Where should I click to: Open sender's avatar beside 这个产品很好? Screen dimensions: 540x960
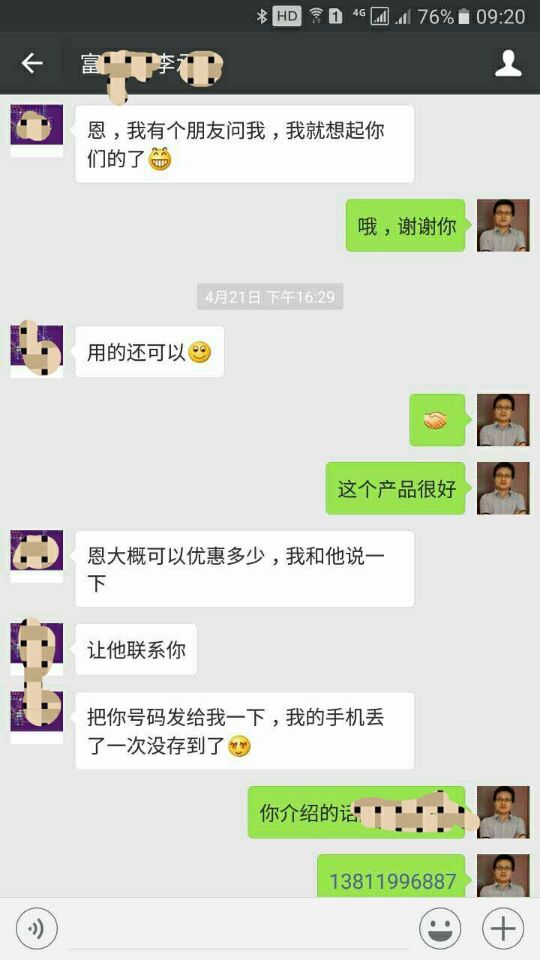503,488
